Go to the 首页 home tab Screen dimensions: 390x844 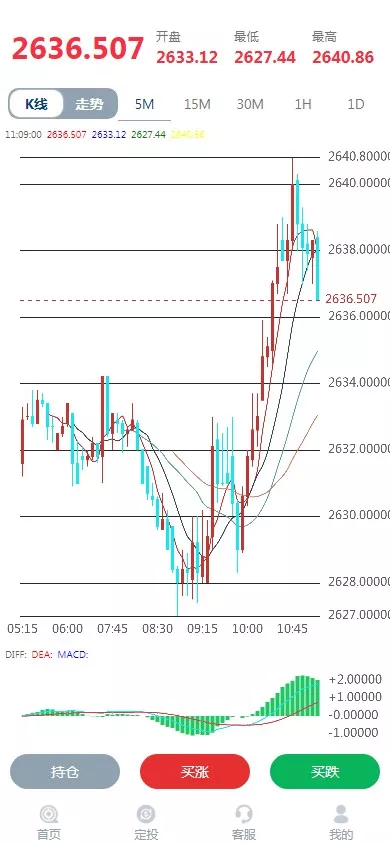(49, 822)
